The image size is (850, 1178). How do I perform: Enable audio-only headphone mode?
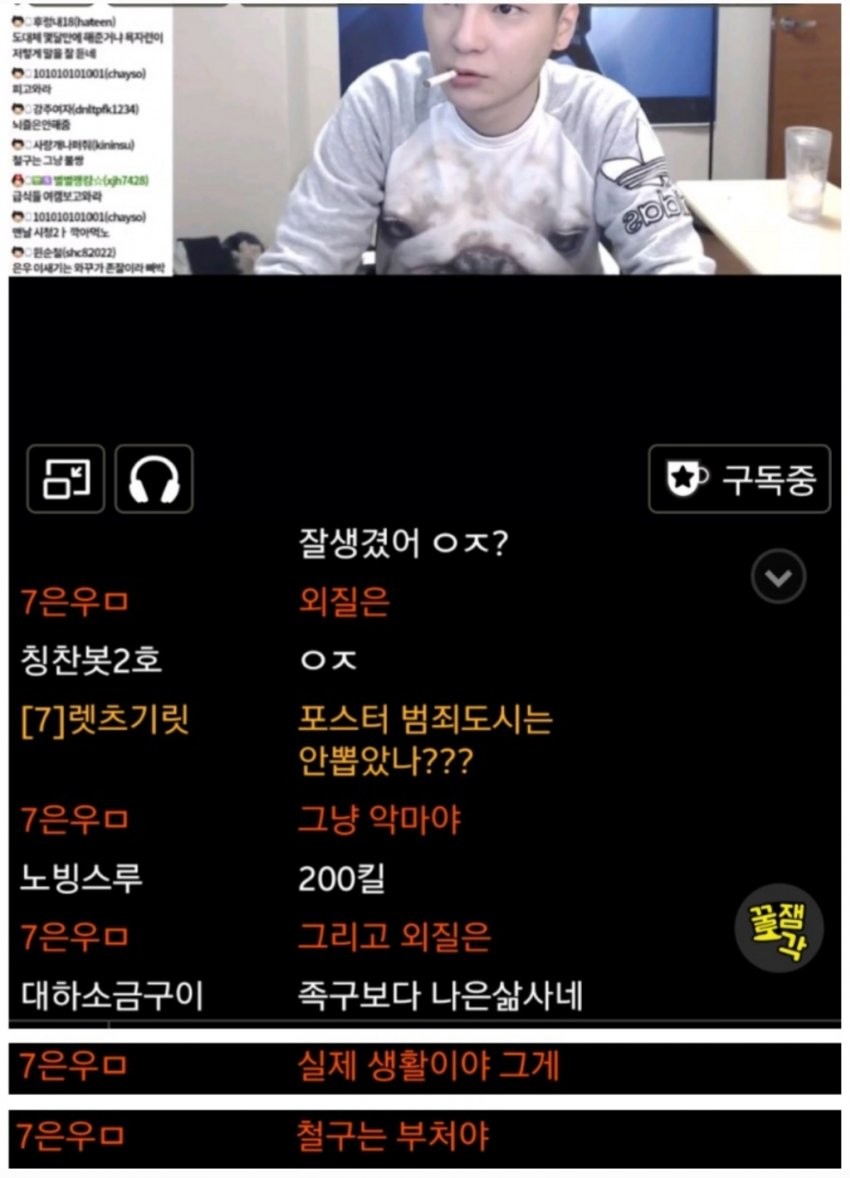[x=154, y=479]
